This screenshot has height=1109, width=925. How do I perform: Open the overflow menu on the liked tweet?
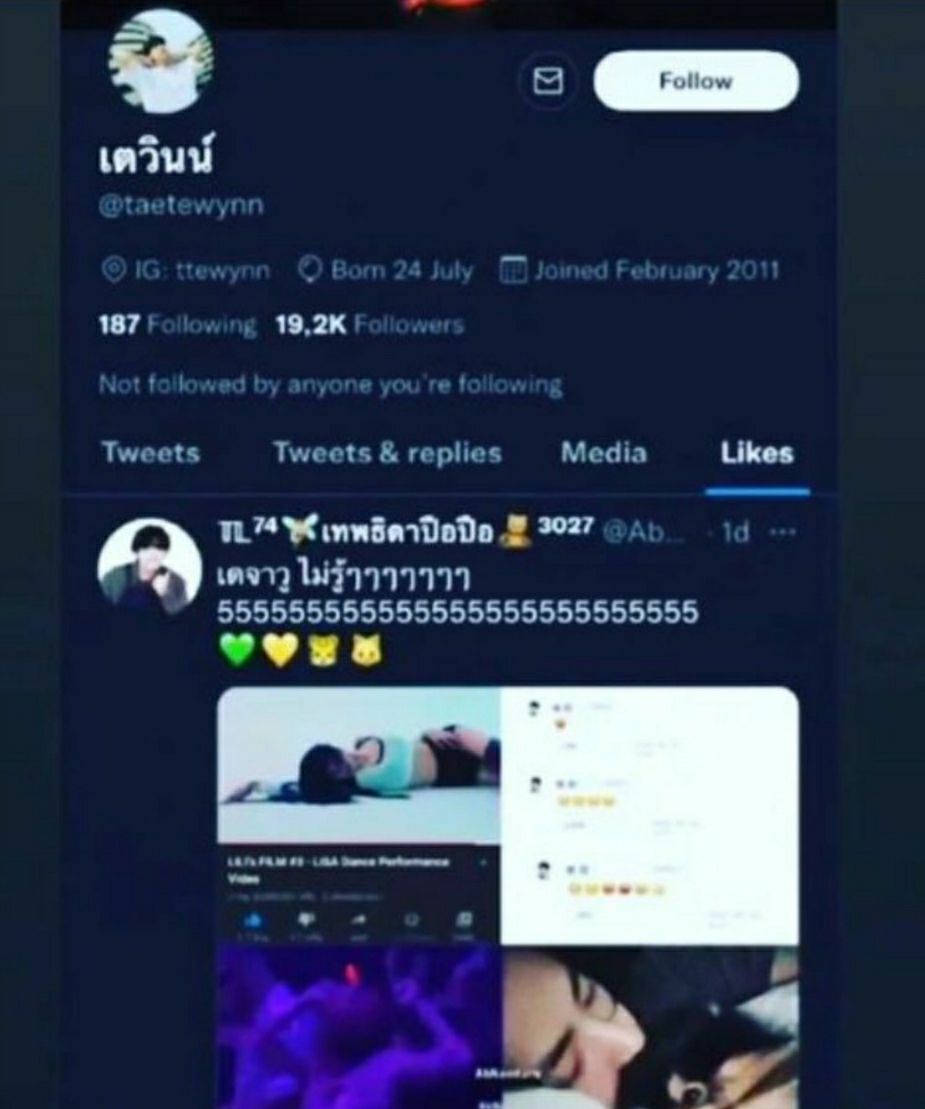click(782, 532)
